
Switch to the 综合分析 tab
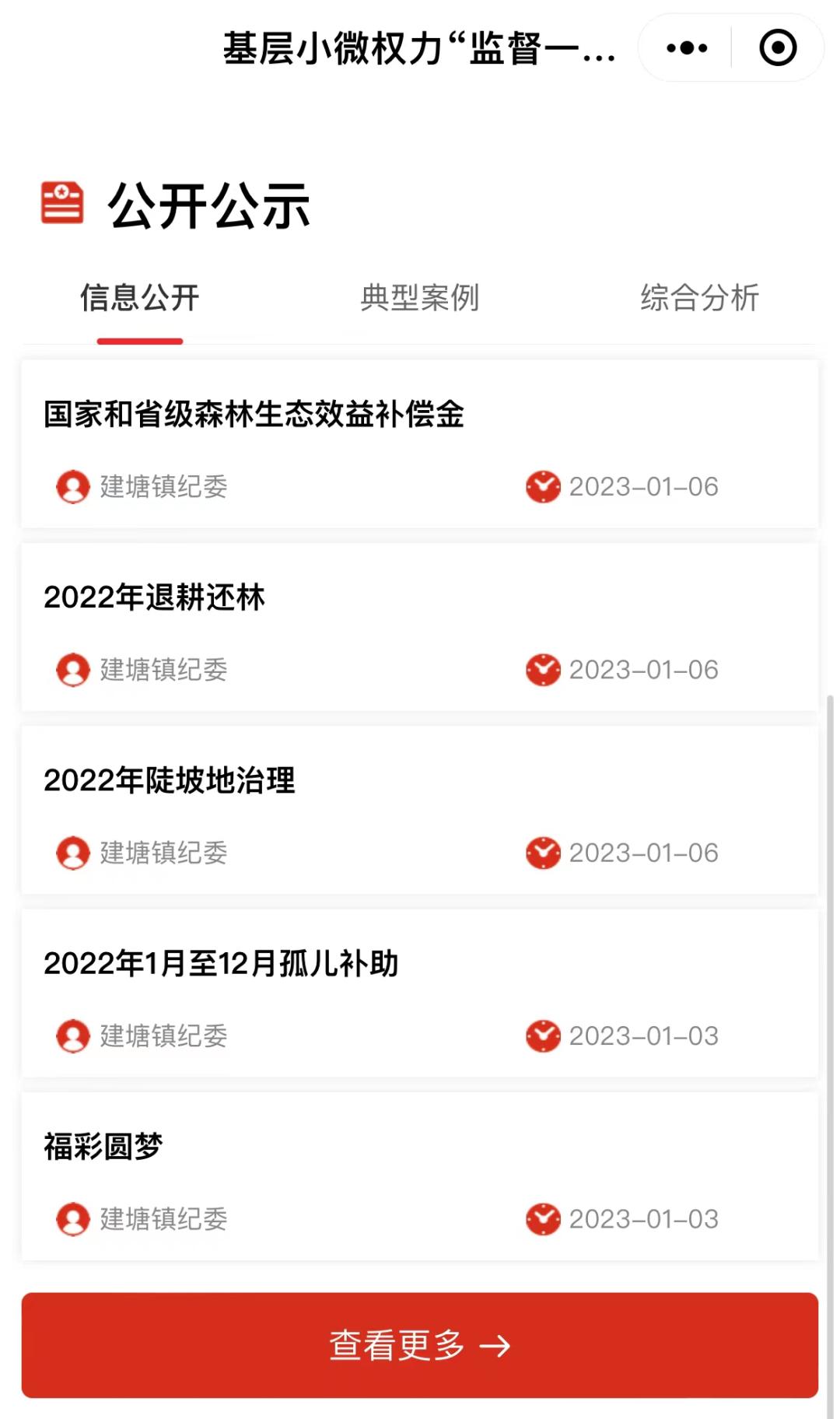(x=699, y=298)
